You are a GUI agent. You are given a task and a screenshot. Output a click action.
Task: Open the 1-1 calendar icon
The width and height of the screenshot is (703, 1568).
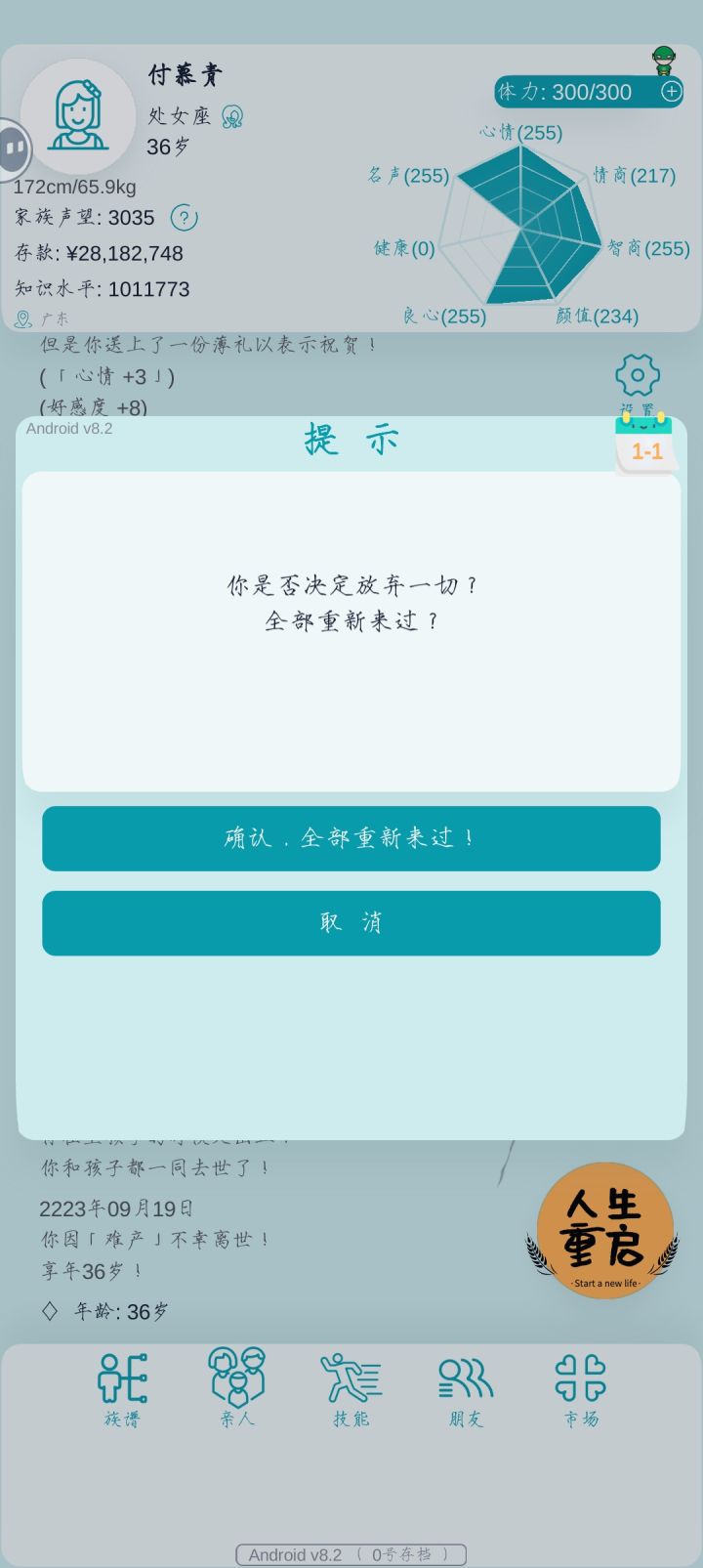[646, 445]
